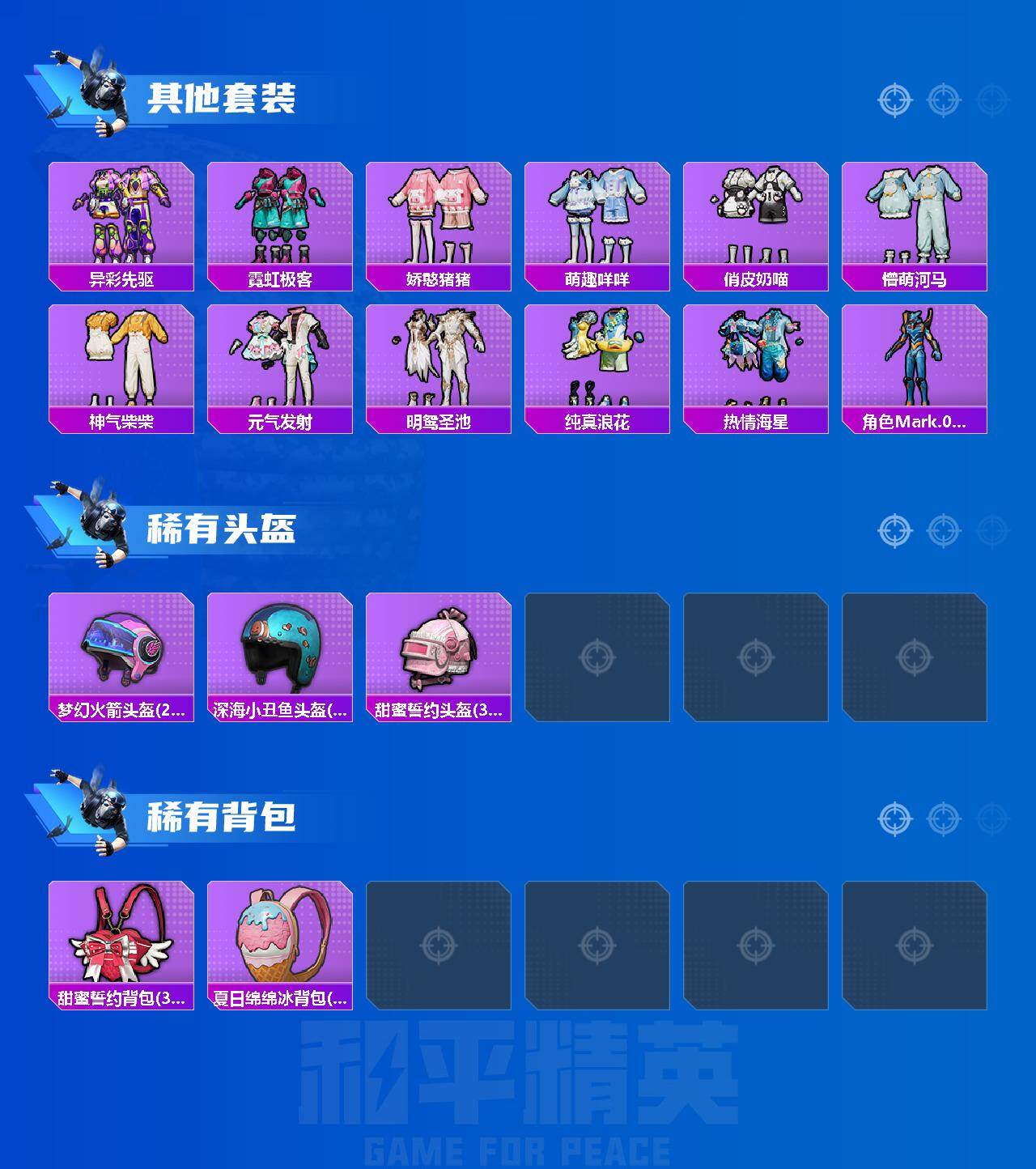Viewport: 1036px width, 1169px height.
Task: Click the empty slot beside 甜蜜誓约头盔
Action: 599,657
